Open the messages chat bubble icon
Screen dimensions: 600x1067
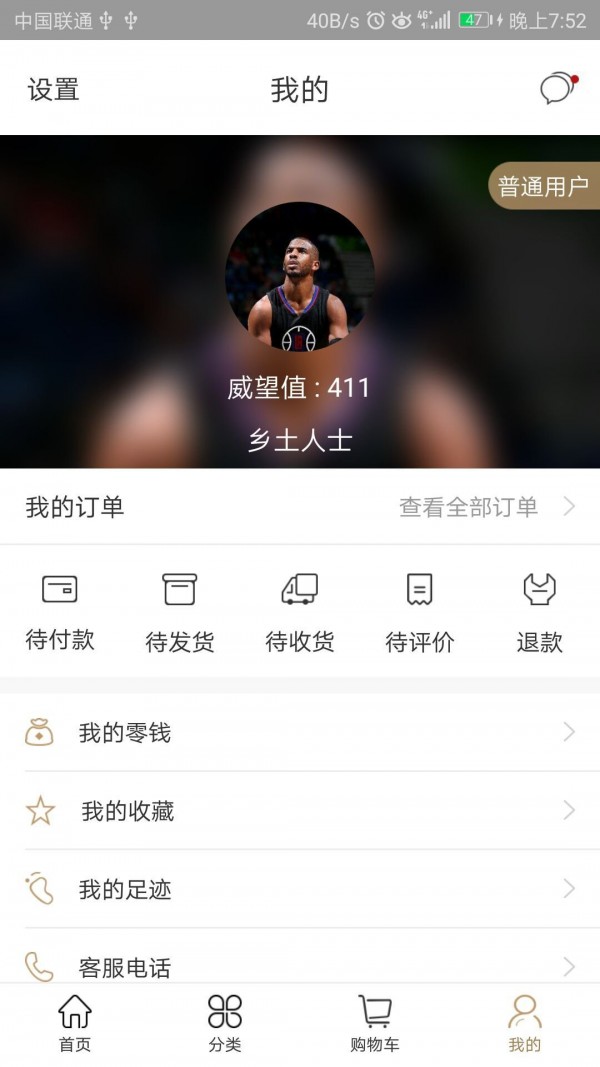coord(558,89)
